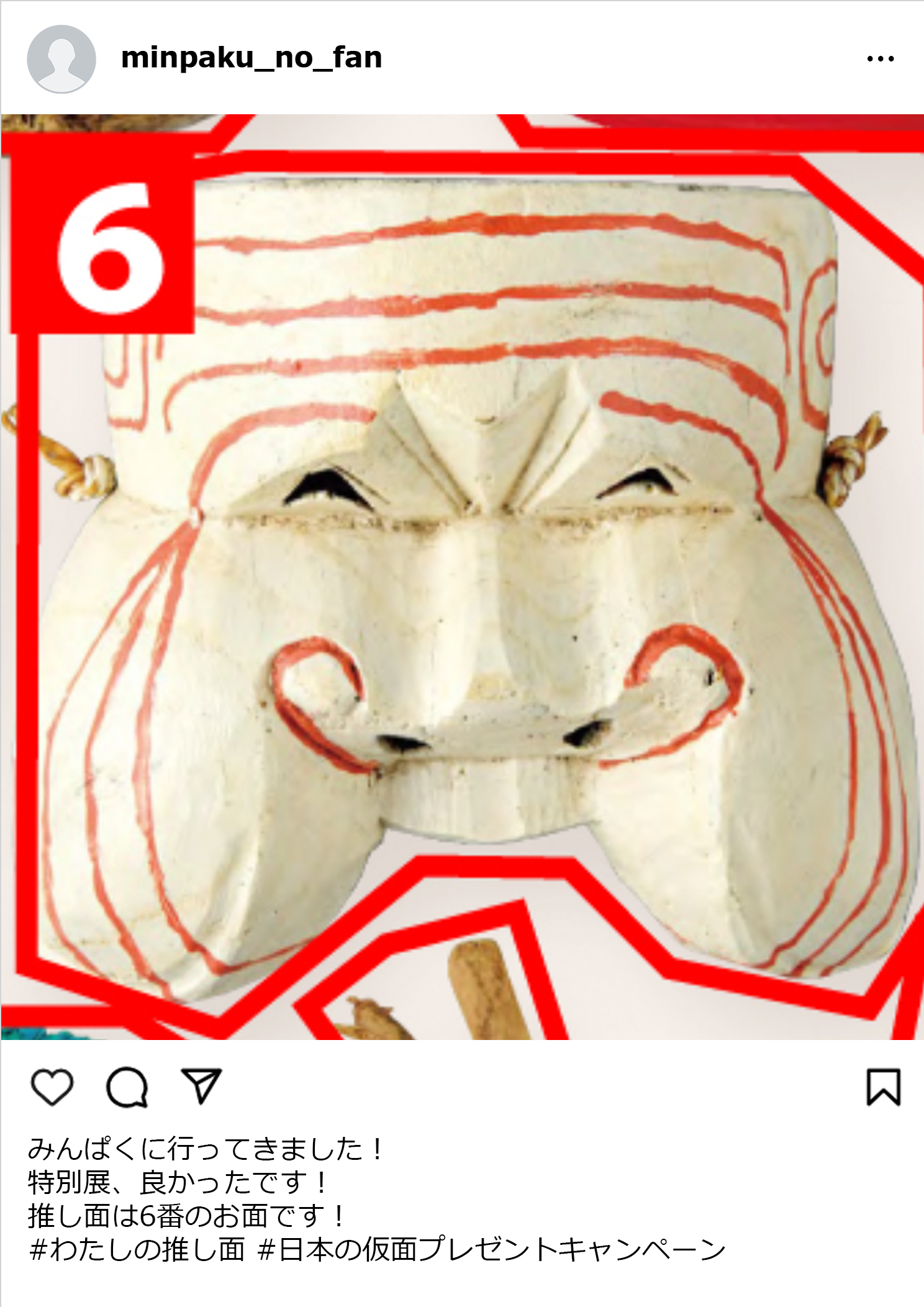Open minpaku_no_fan profile from the username
Screen dimensions: 924x1307
251,58
